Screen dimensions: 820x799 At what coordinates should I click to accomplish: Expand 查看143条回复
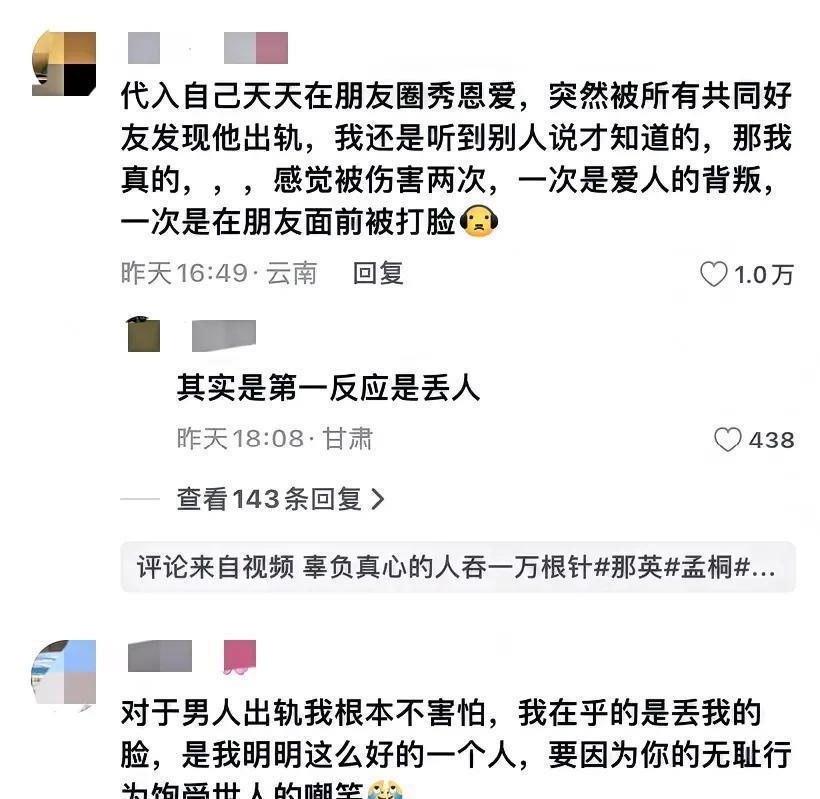280,499
